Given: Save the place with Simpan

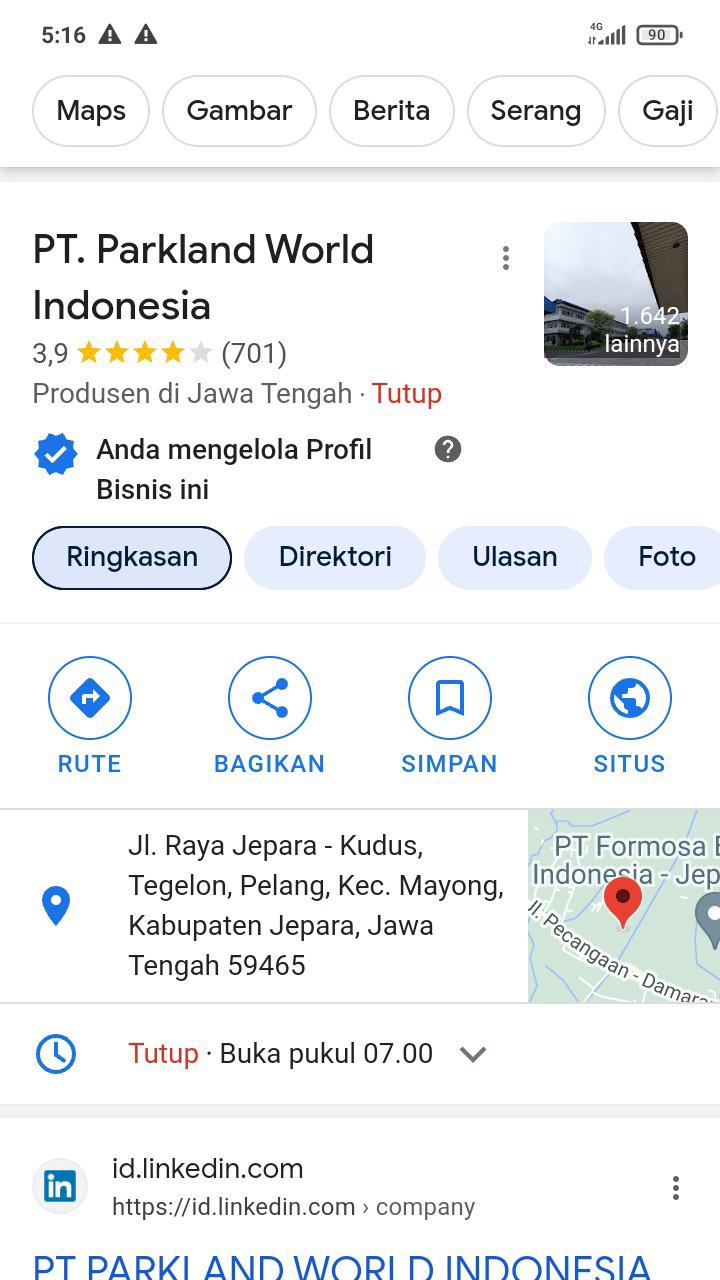Looking at the screenshot, I should 450,716.
